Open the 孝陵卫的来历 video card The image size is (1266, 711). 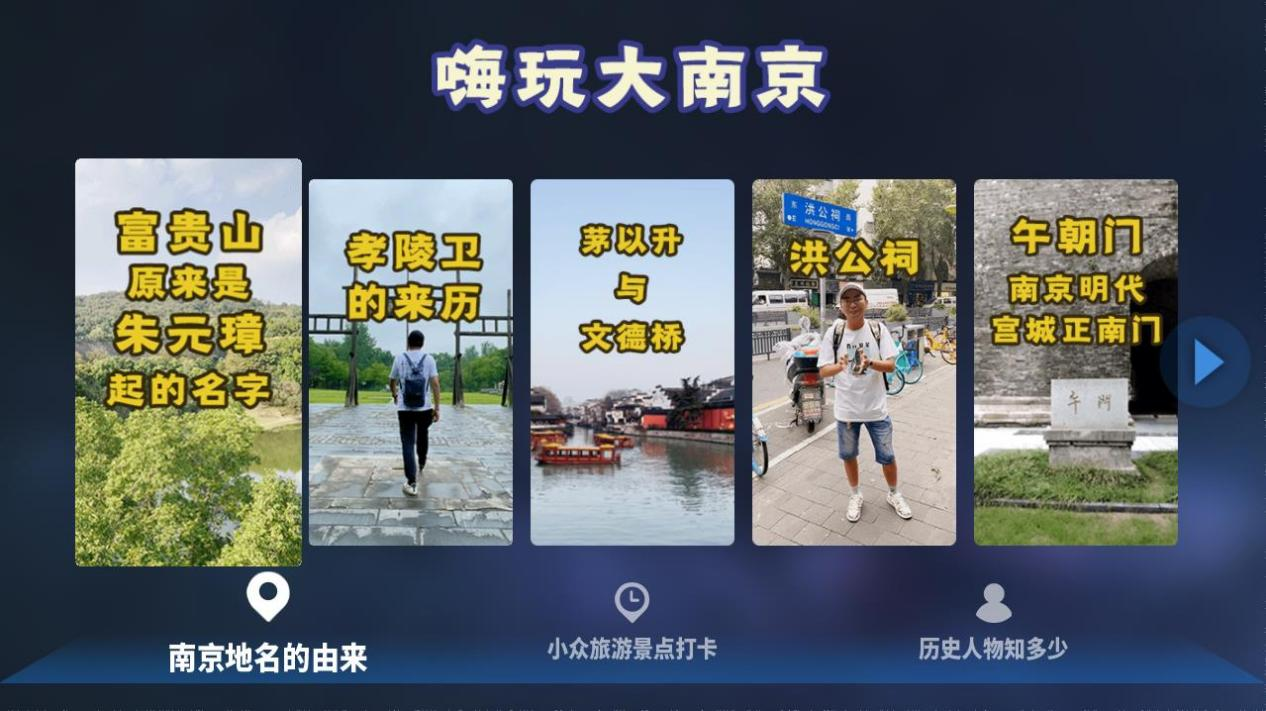click(x=410, y=362)
